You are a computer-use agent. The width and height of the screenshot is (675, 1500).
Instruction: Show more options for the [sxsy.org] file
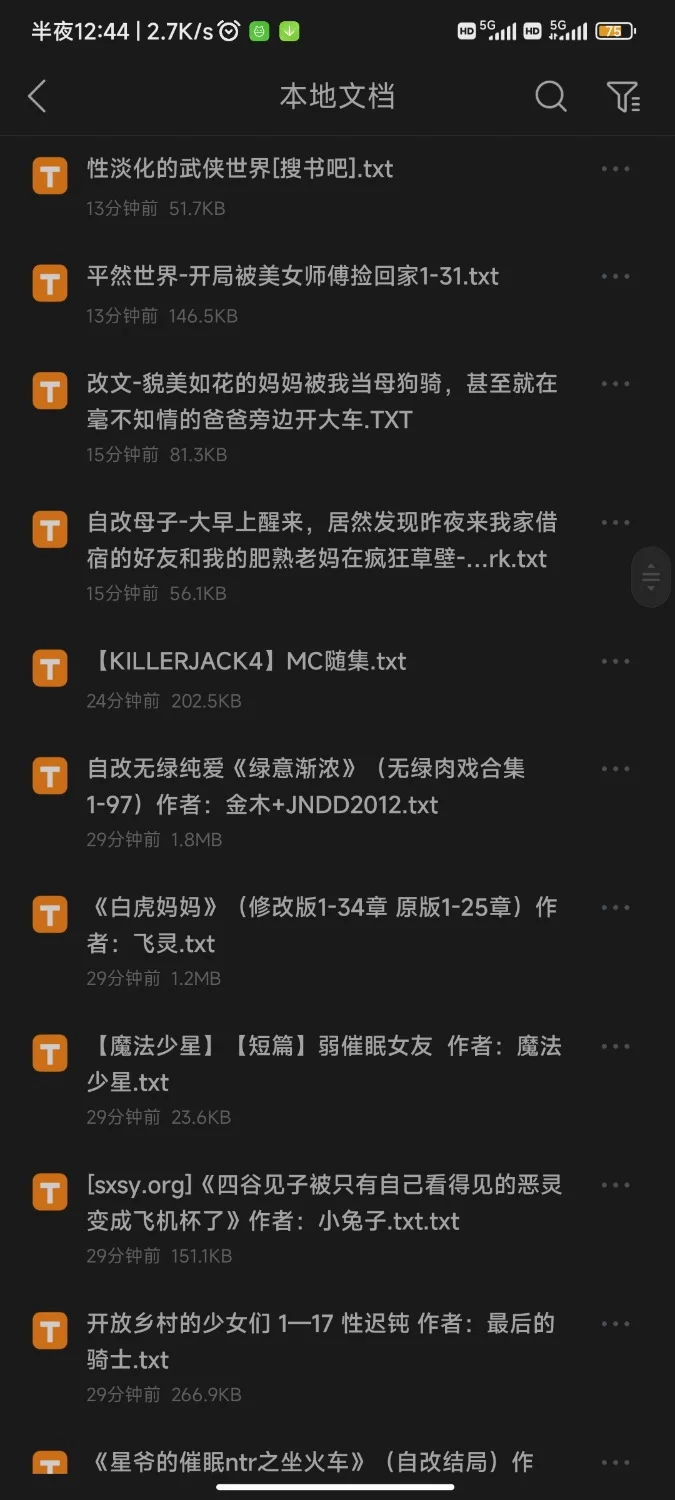pos(616,1185)
